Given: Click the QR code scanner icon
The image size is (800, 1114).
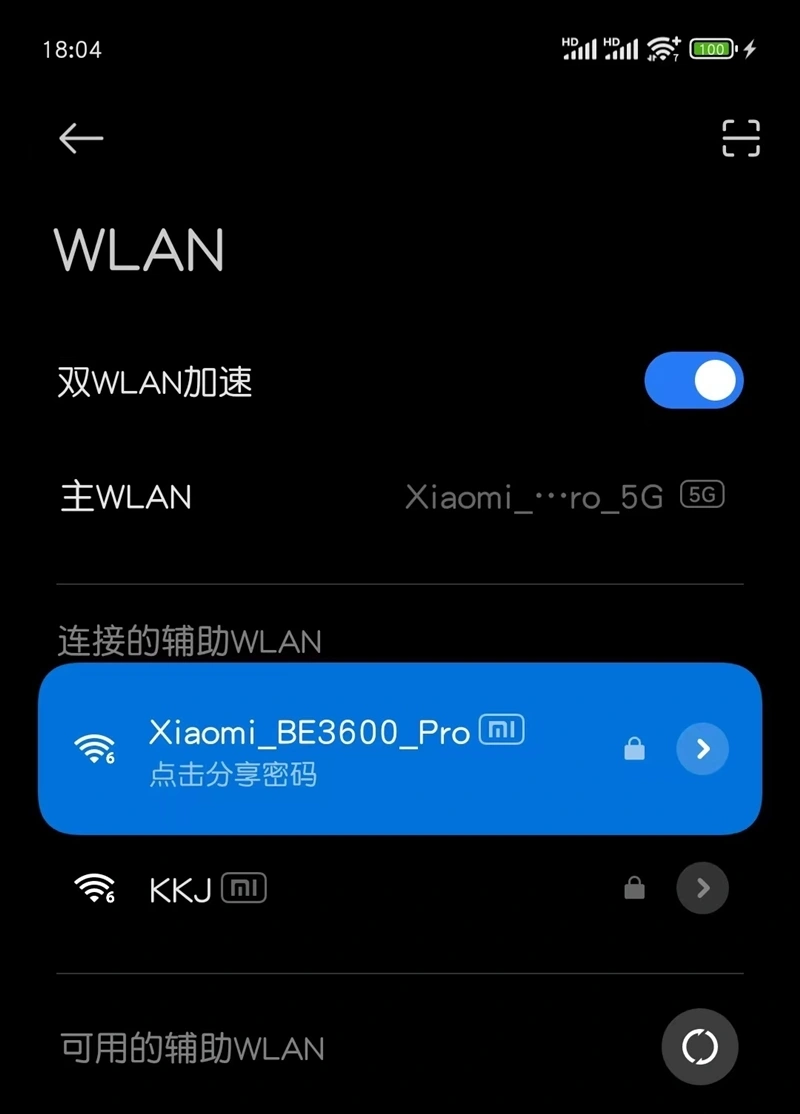Looking at the screenshot, I should tap(740, 138).
